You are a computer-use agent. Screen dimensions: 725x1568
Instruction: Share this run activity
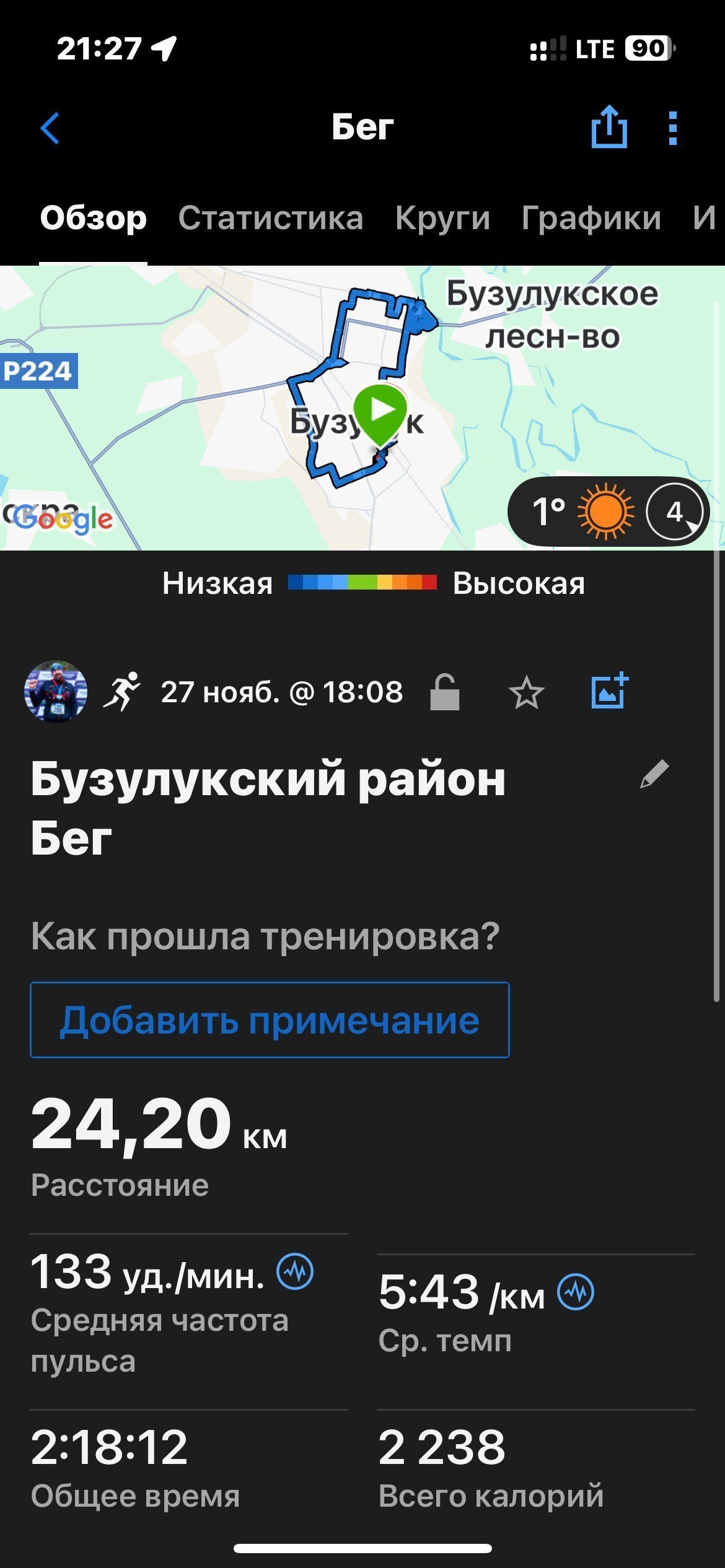tap(609, 127)
